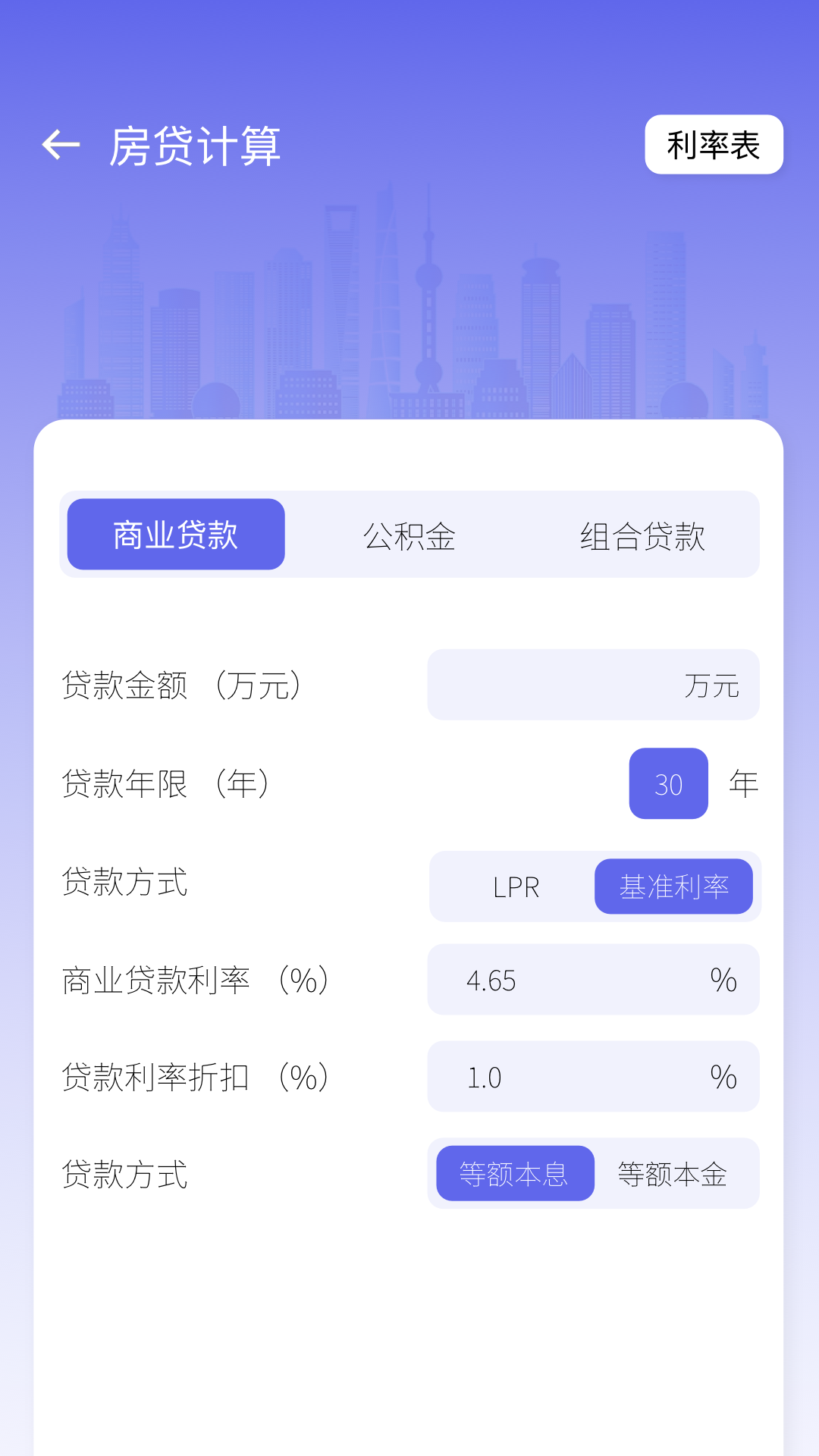Switch to the 组合贷款 tab
The image size is (819, 1456).
point(643,535)
